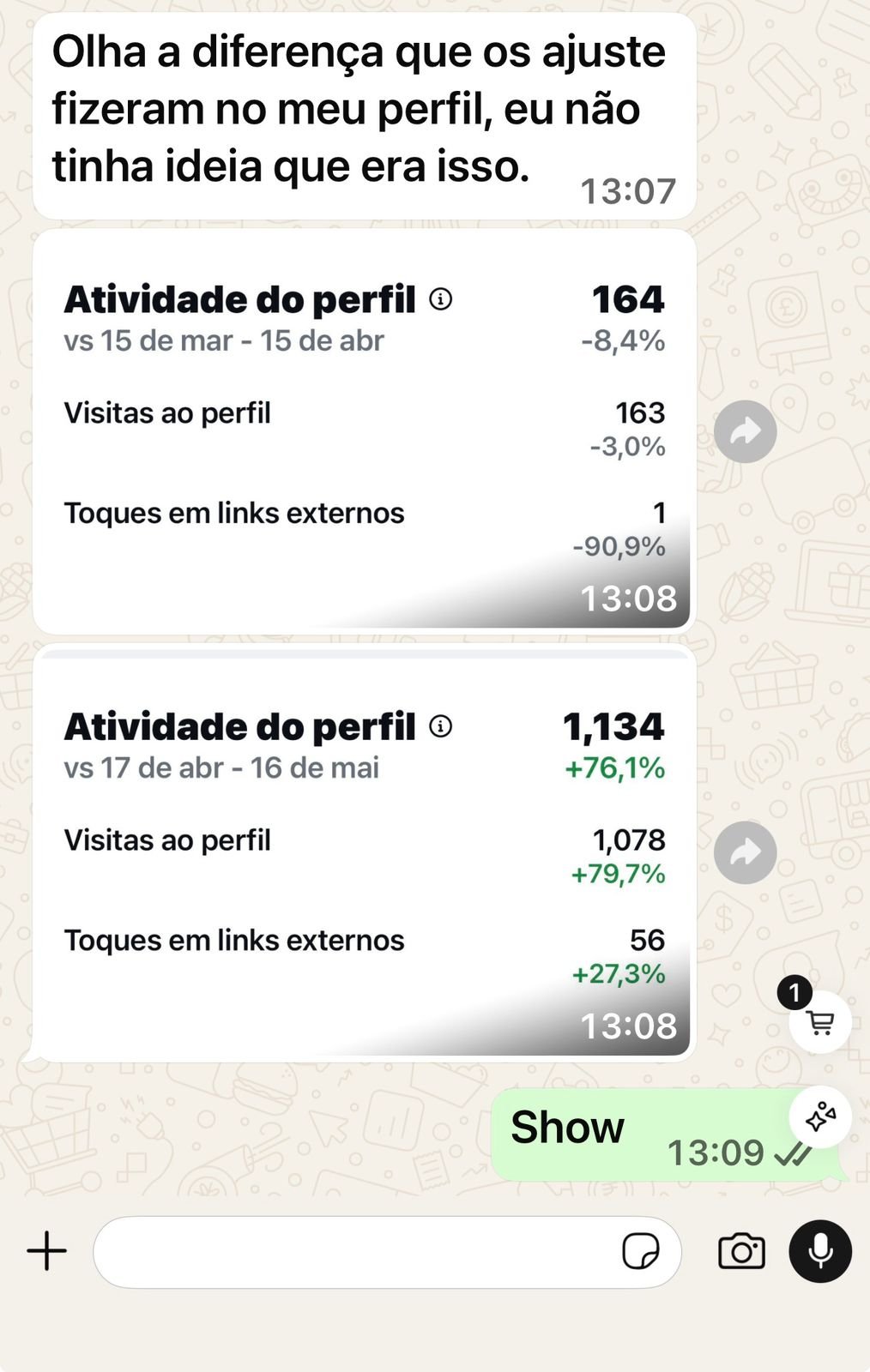Open the camera to take a photo

pyautogui.click(x=741, y=1252)
